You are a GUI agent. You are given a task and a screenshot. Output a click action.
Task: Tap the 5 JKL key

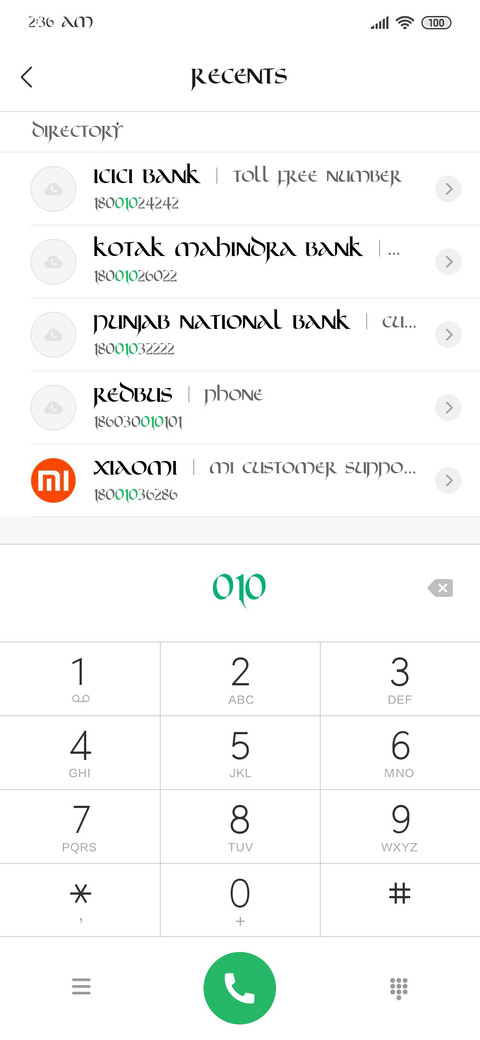240,753
